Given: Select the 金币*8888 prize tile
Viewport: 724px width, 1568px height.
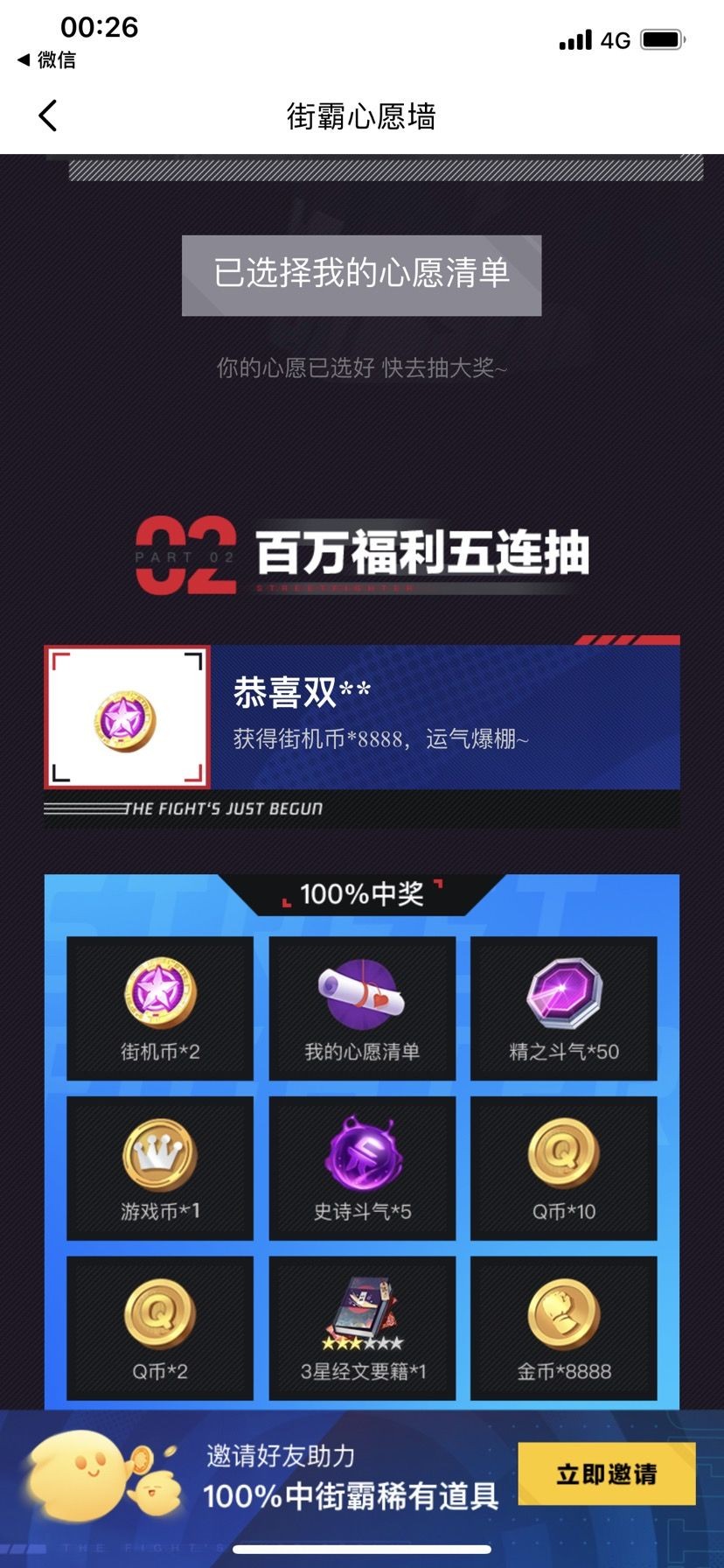Looking at the screenshot, I should [563, 1328].
